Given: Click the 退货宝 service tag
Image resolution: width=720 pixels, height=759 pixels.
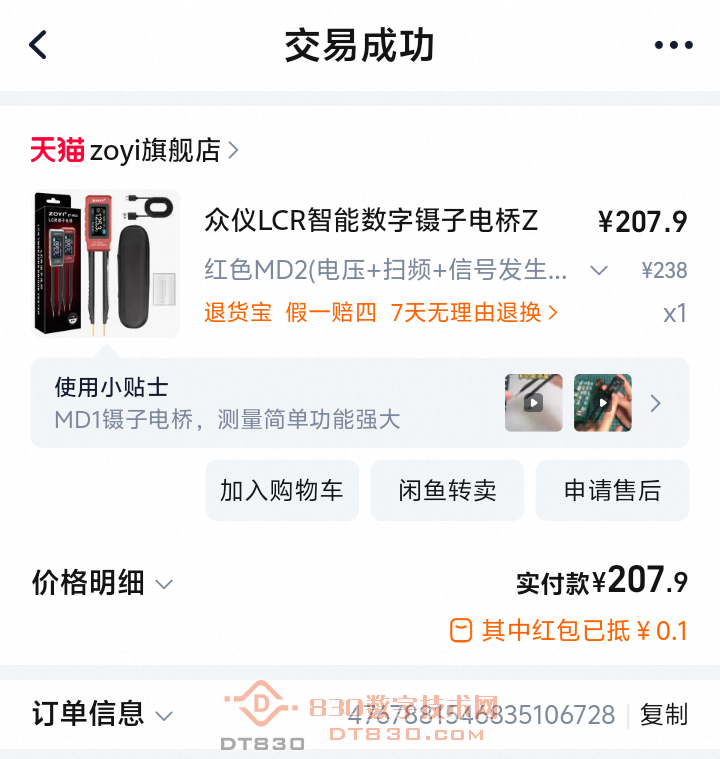Looking at the screenshot, I should (238, 313).
